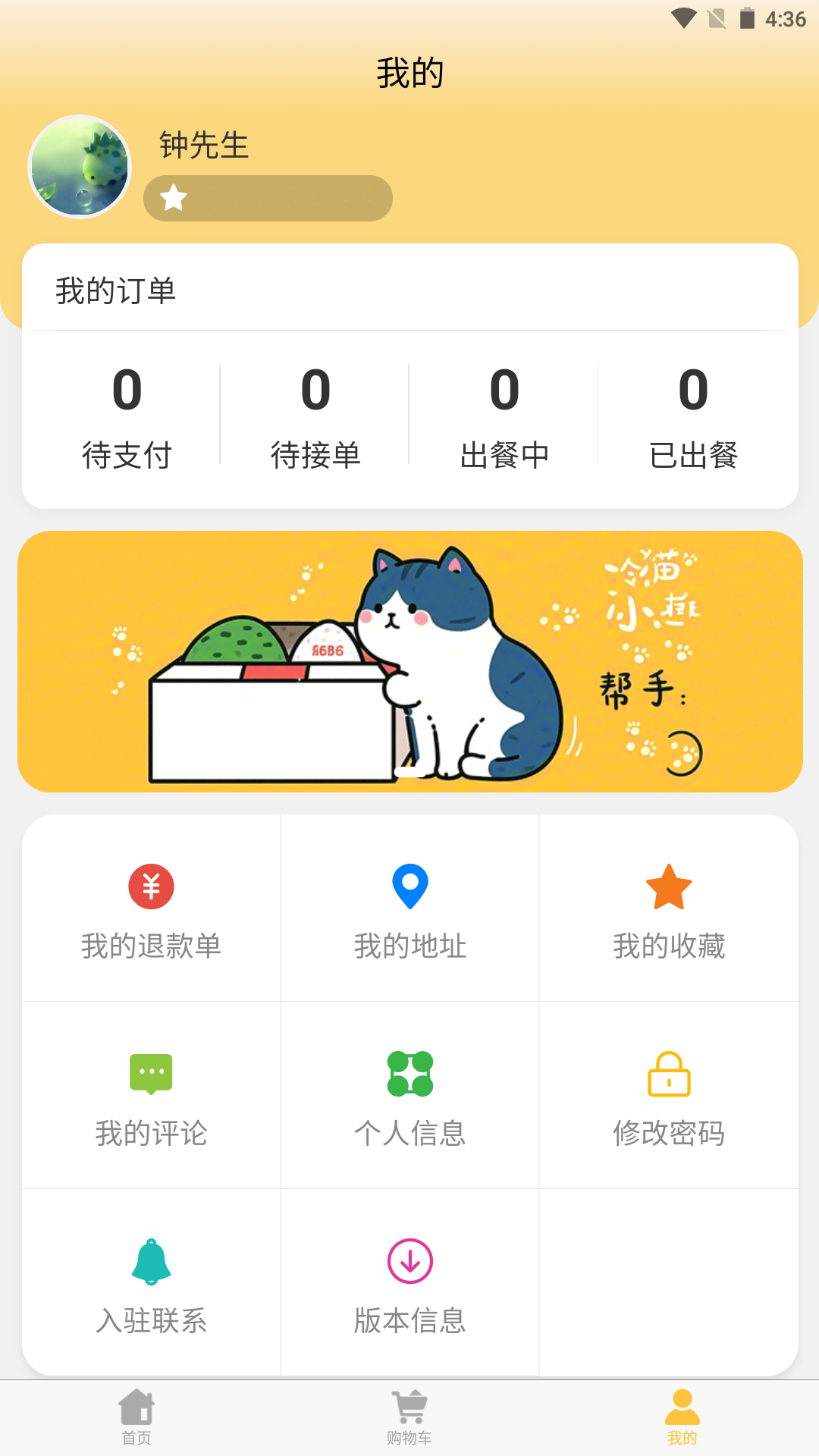Click the cat promotional banner
This screenshot has height=1456, width=819.
click(409, 660)
